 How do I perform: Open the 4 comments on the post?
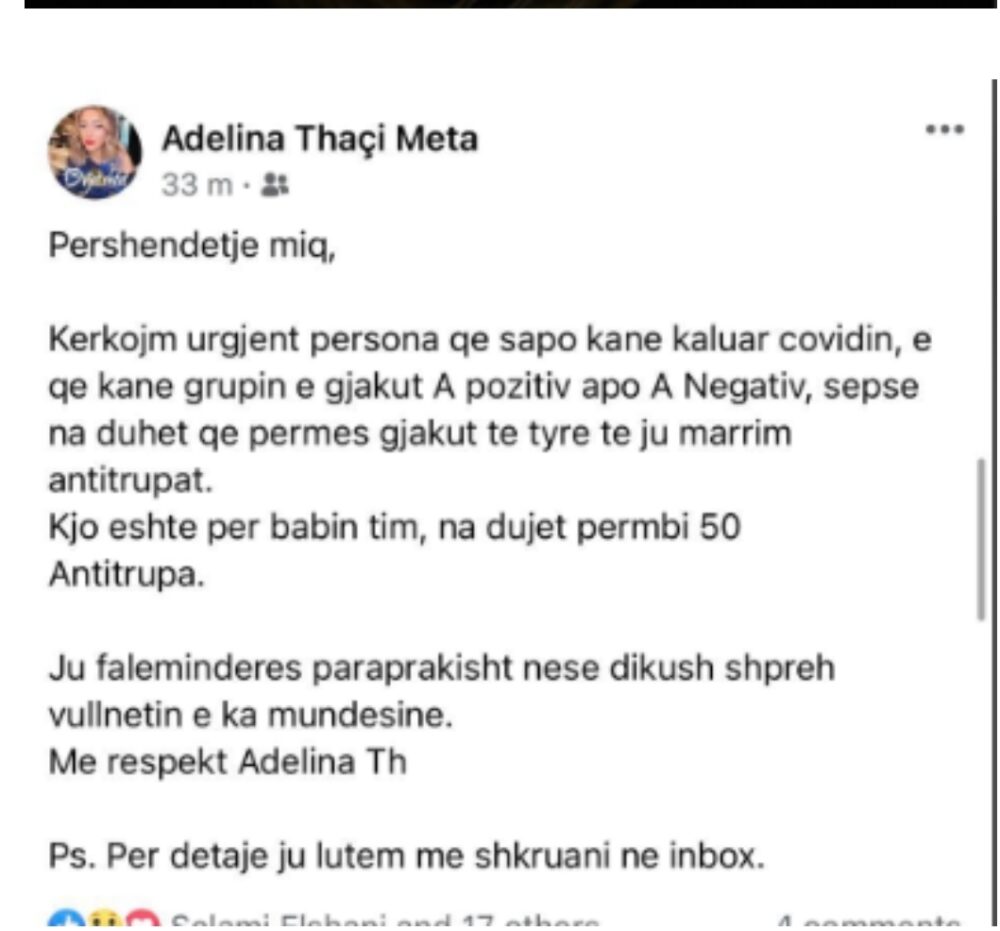(x=868, y=922)
